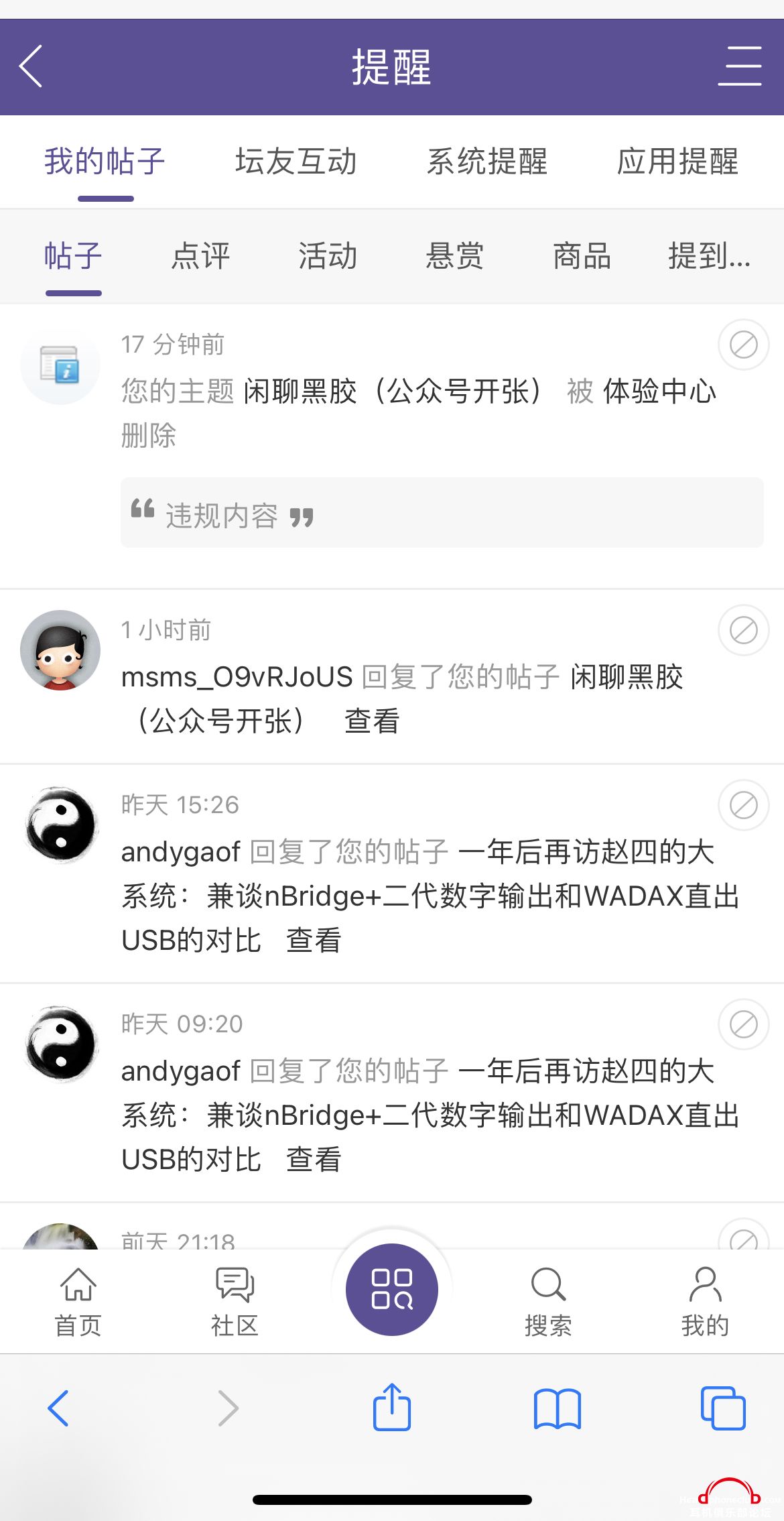Select the 商品 sub-tab
Viewport: 784px width, 1521px height.
[582, 257]
